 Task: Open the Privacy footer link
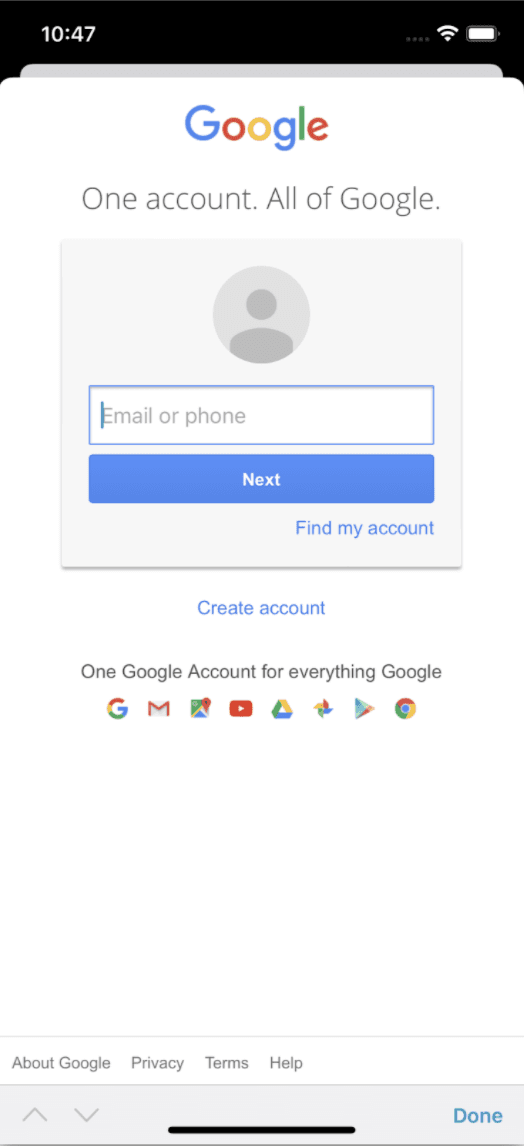158,1063
